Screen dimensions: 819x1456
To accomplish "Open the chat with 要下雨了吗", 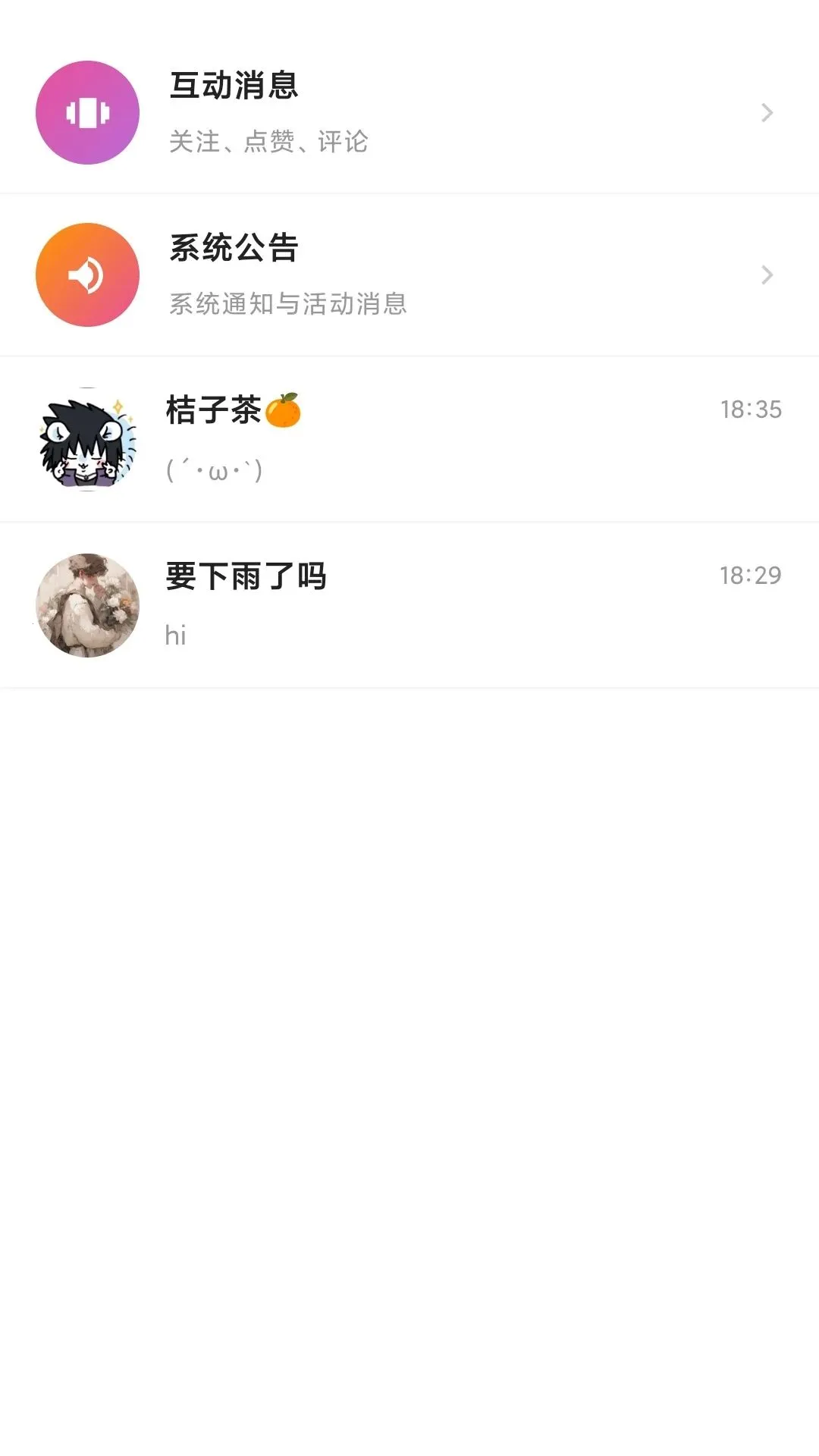I will click(409, 605).
